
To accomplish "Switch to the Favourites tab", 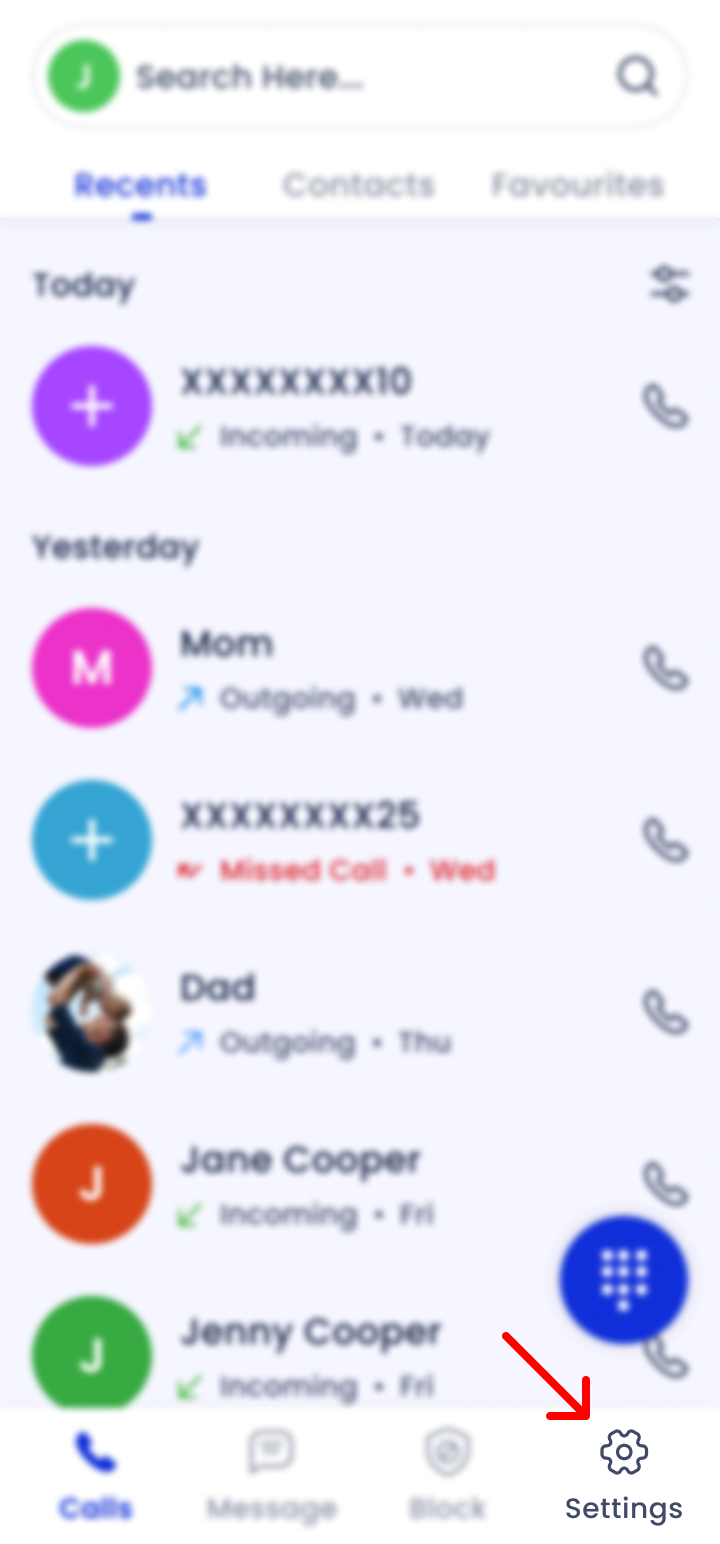I will (x=577, y=185).
